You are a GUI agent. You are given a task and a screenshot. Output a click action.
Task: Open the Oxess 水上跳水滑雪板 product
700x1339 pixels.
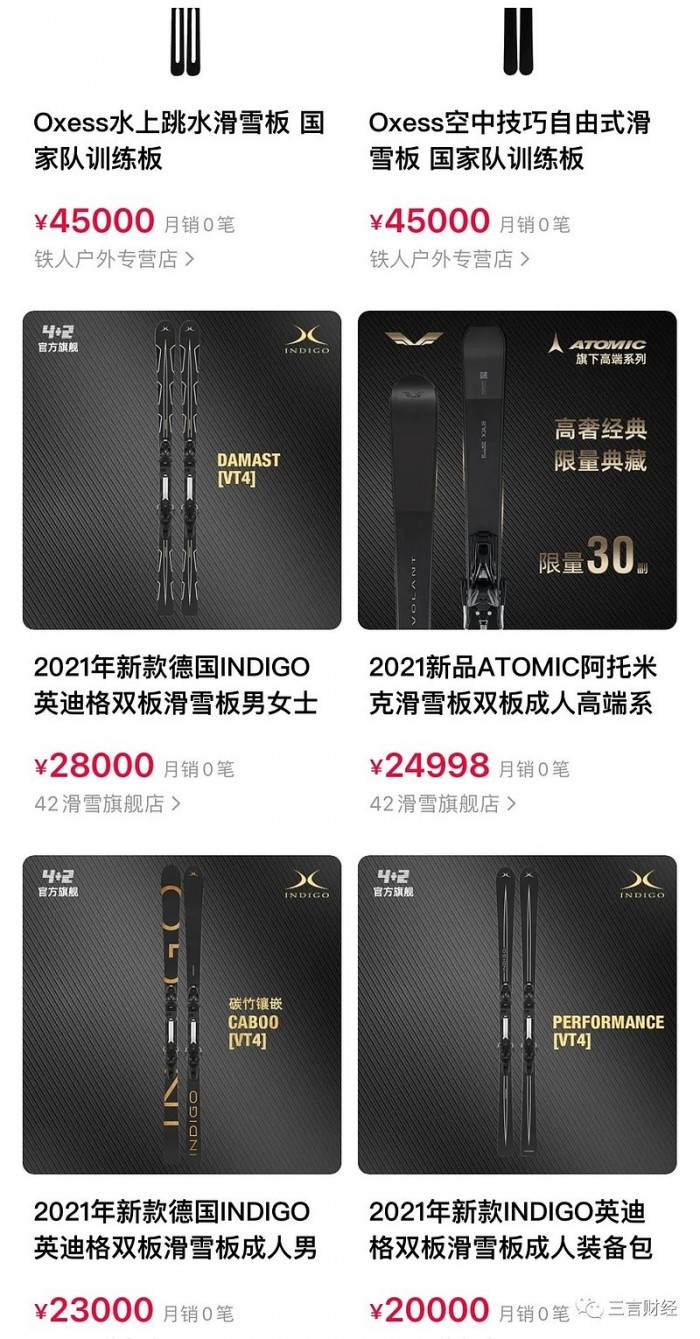(180, 141)
